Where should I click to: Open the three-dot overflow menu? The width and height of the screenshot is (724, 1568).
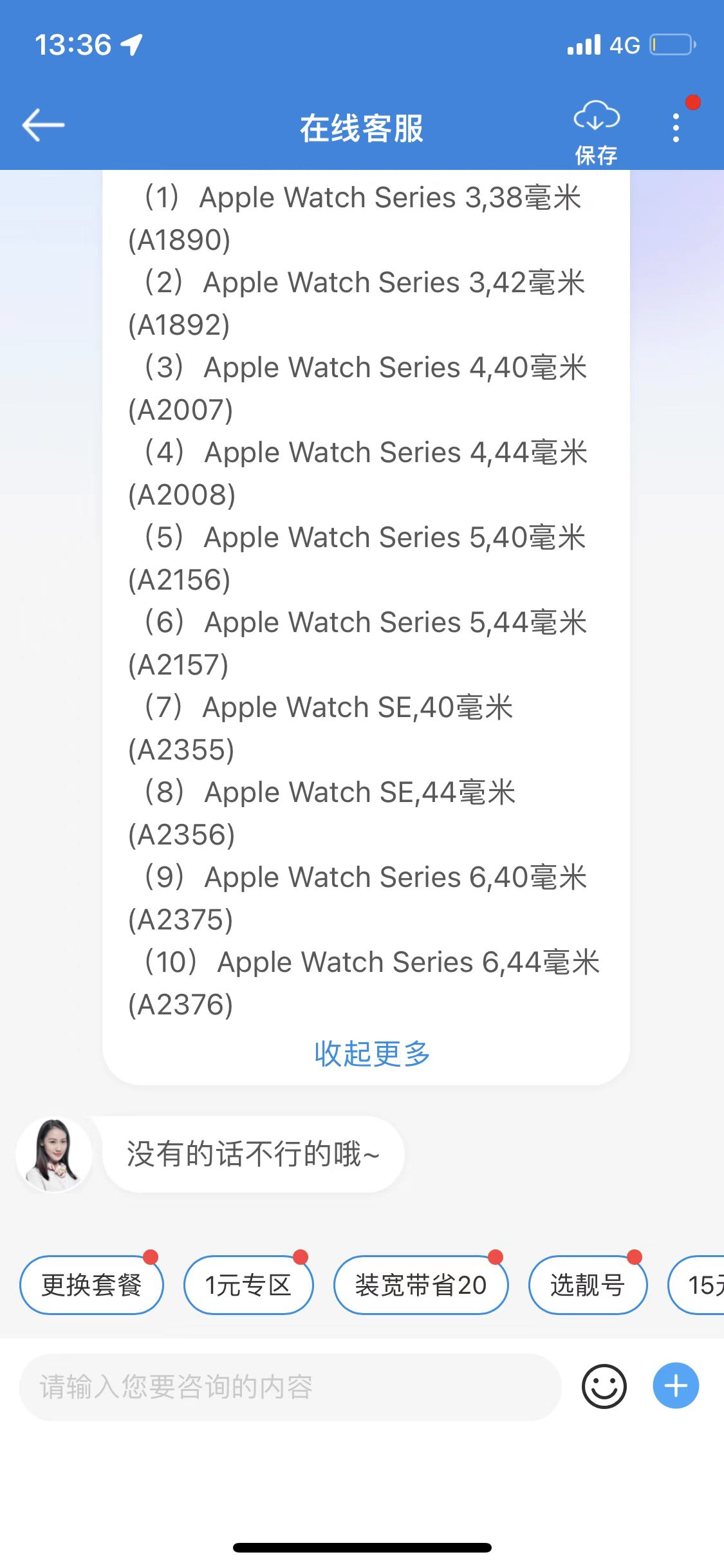point(676,127)
